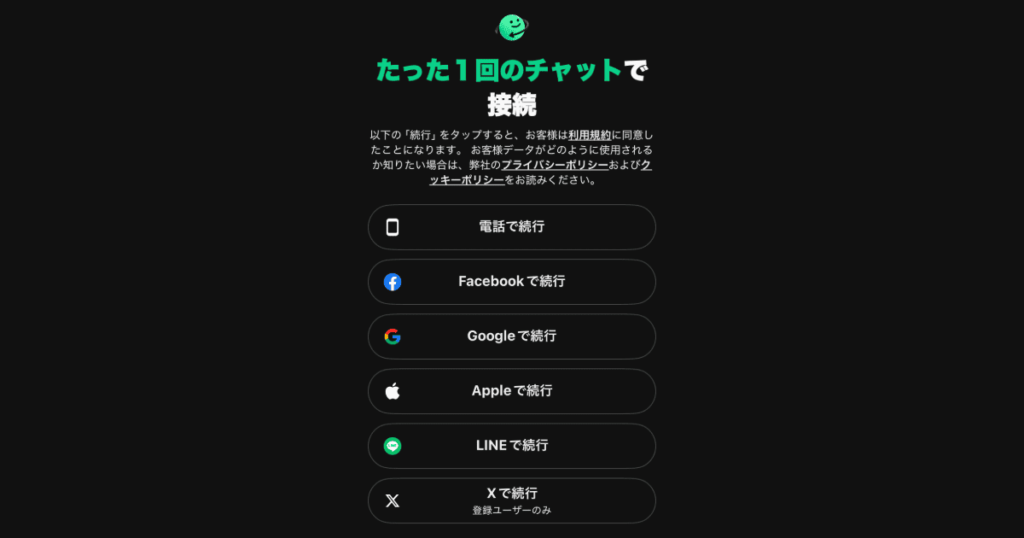Select Appleで続行 option
1024x538 pixels.
point(511,391)
